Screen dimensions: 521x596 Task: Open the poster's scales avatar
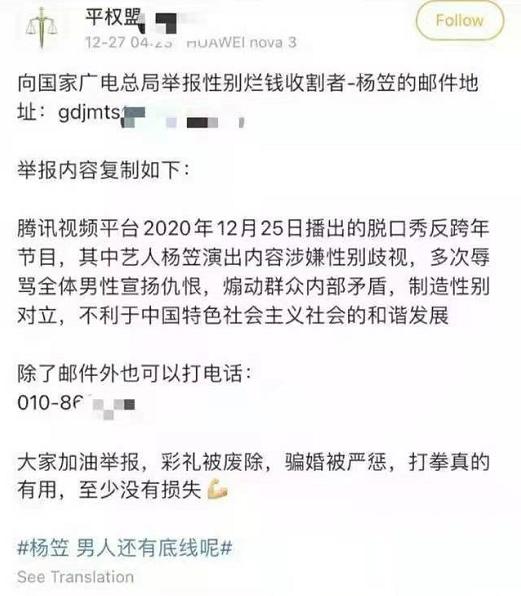pyautogui.click(x=41, y=27)
